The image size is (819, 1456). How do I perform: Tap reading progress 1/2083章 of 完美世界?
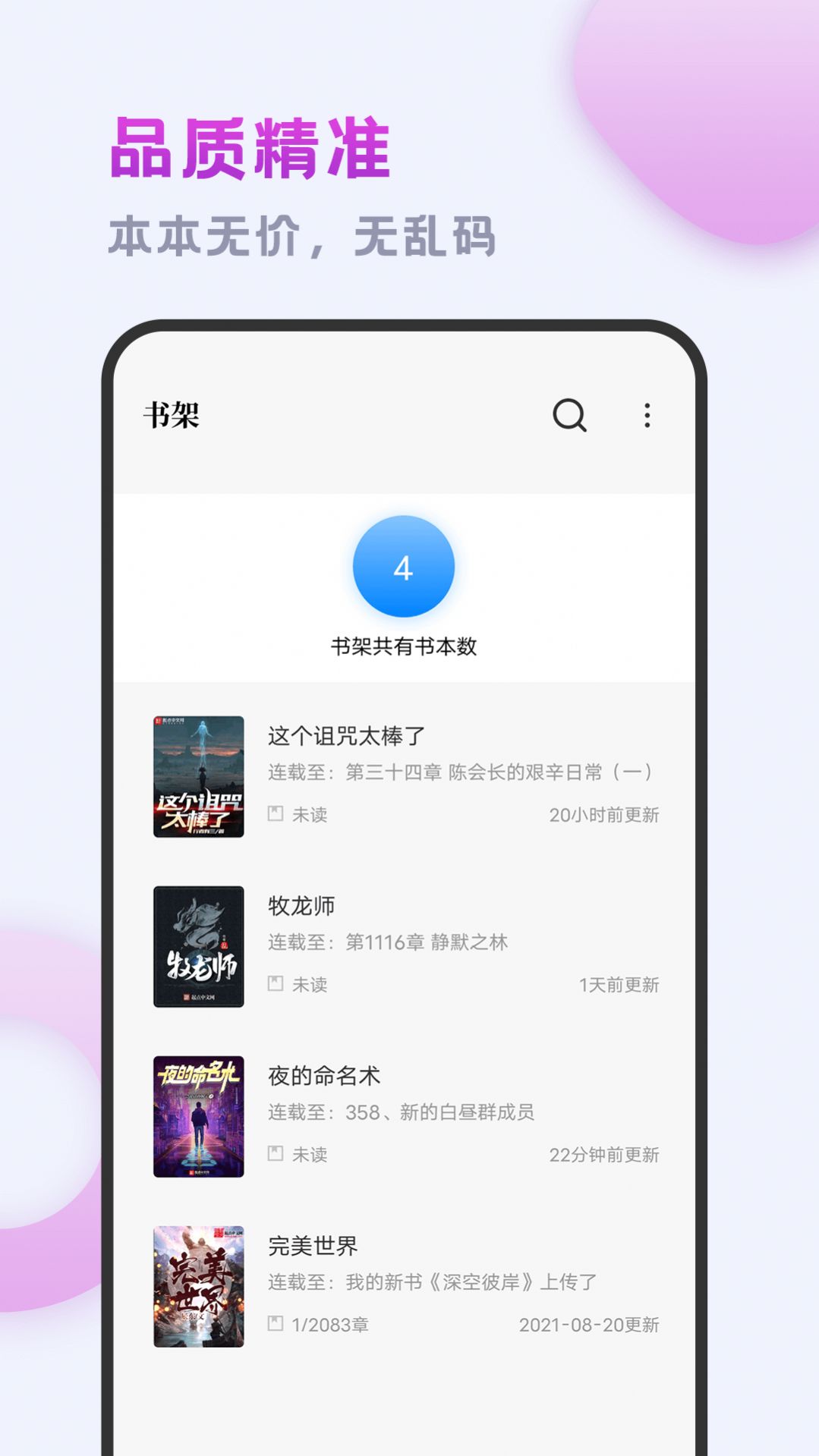tap(322, 1323)
